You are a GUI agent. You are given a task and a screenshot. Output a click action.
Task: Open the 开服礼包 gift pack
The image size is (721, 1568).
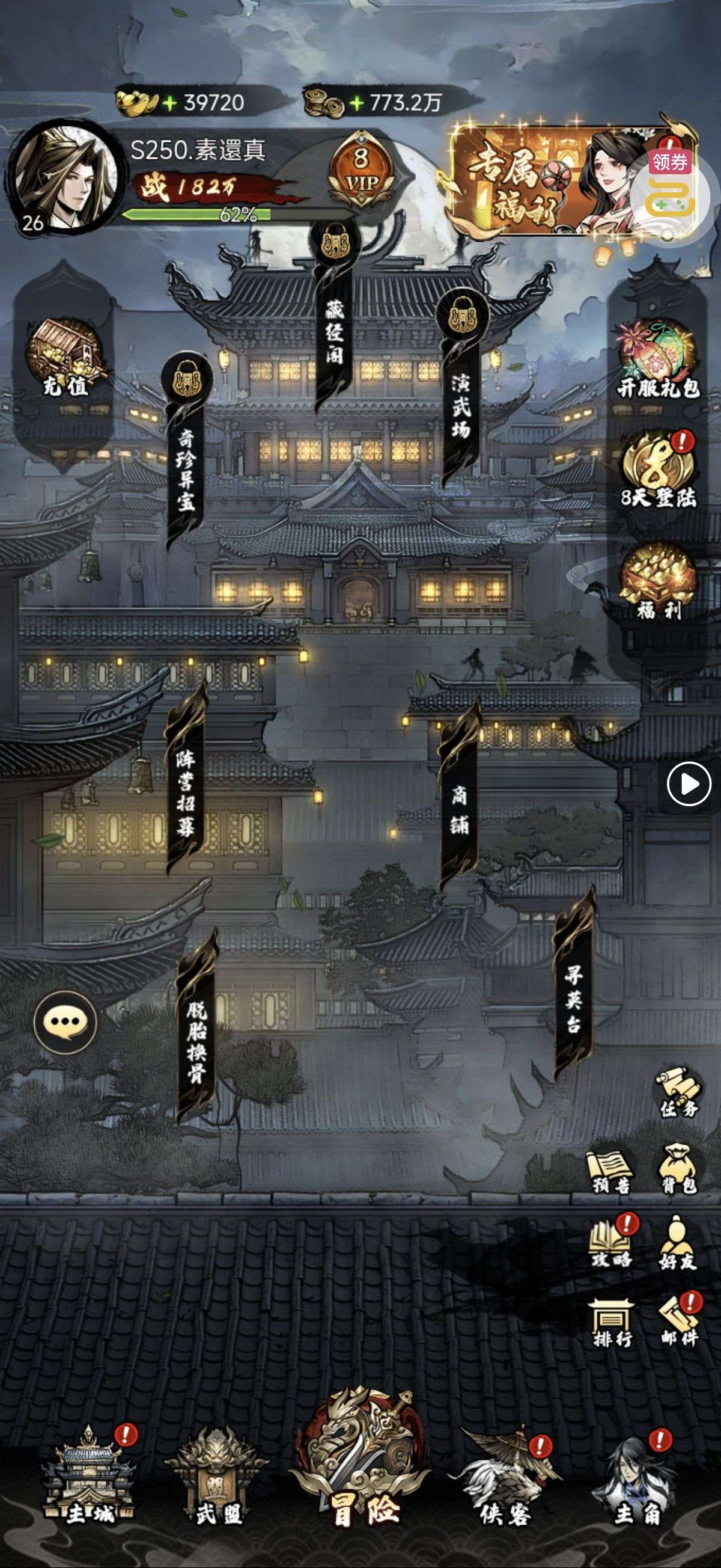coord(658,360)
